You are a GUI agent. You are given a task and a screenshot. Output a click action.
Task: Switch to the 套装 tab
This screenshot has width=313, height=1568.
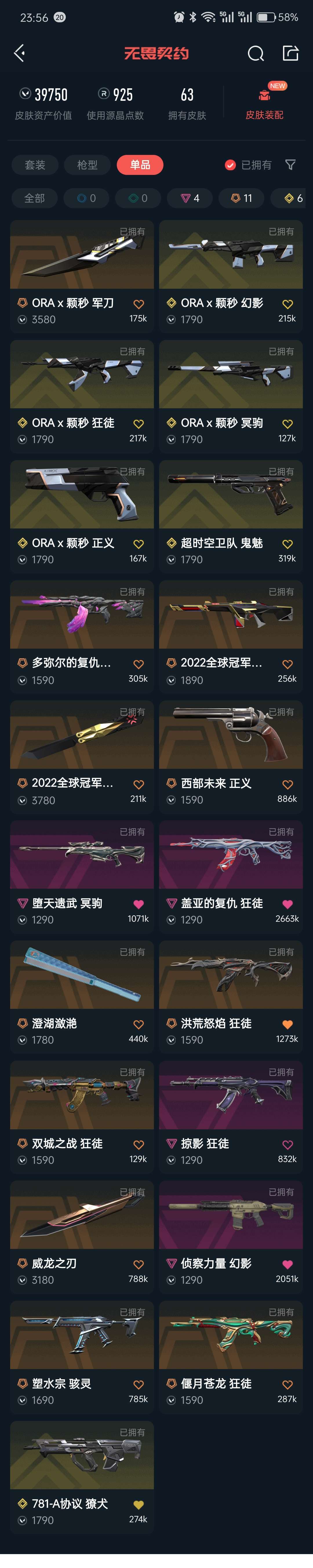click(x=35, y=165)
